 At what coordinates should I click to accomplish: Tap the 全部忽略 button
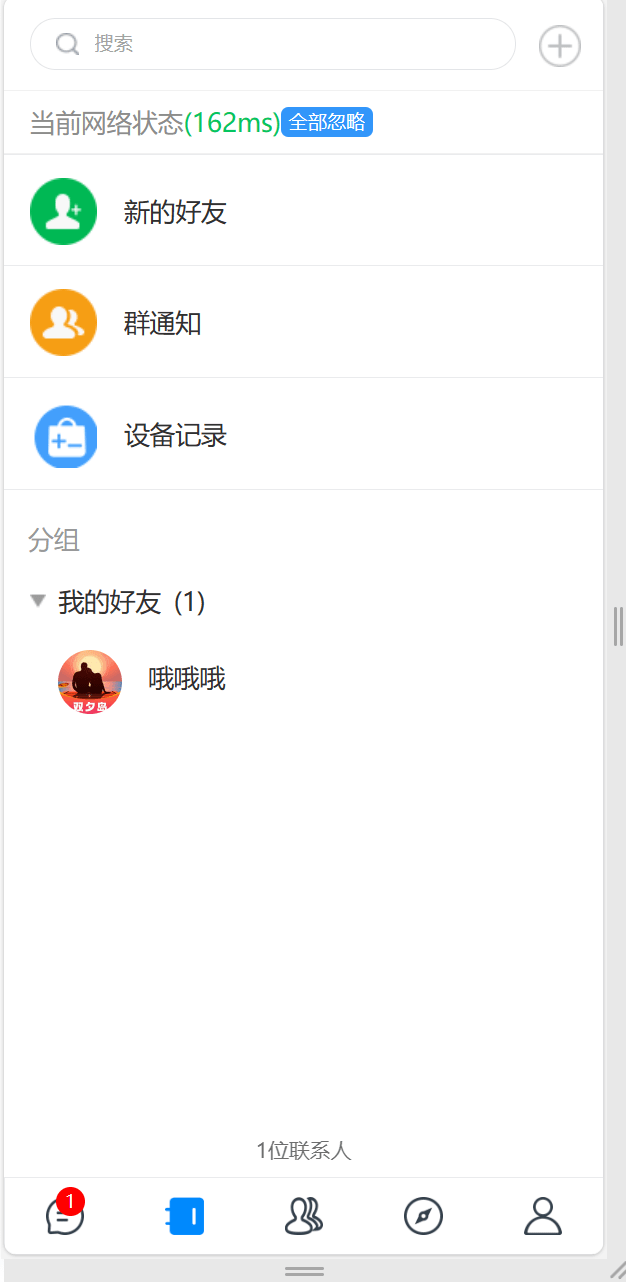[x=327, y=122]
